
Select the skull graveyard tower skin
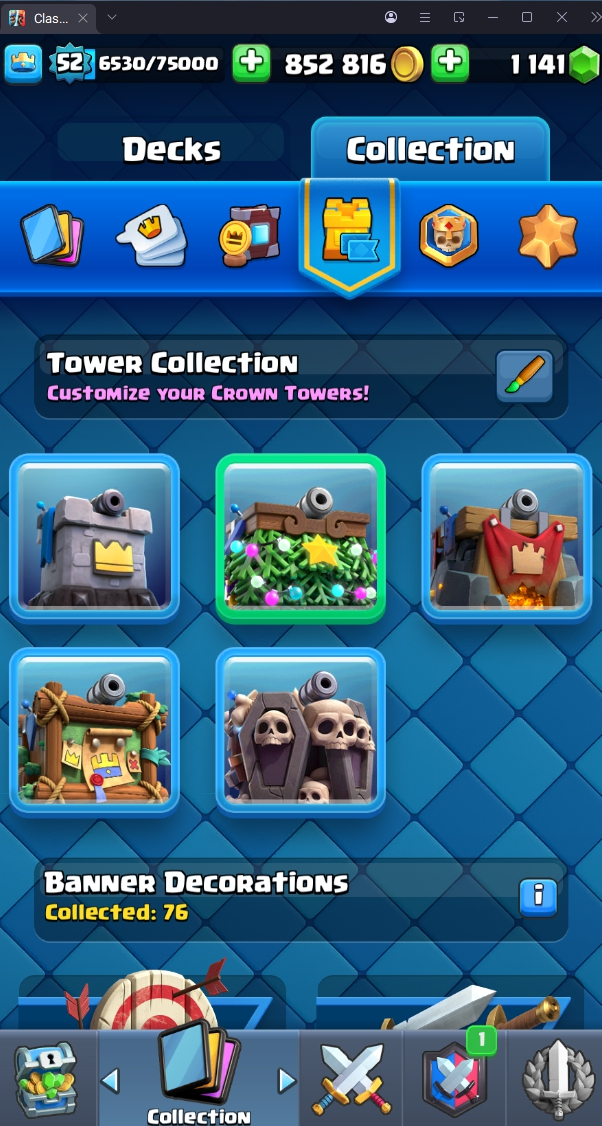(x=301, y=731)
